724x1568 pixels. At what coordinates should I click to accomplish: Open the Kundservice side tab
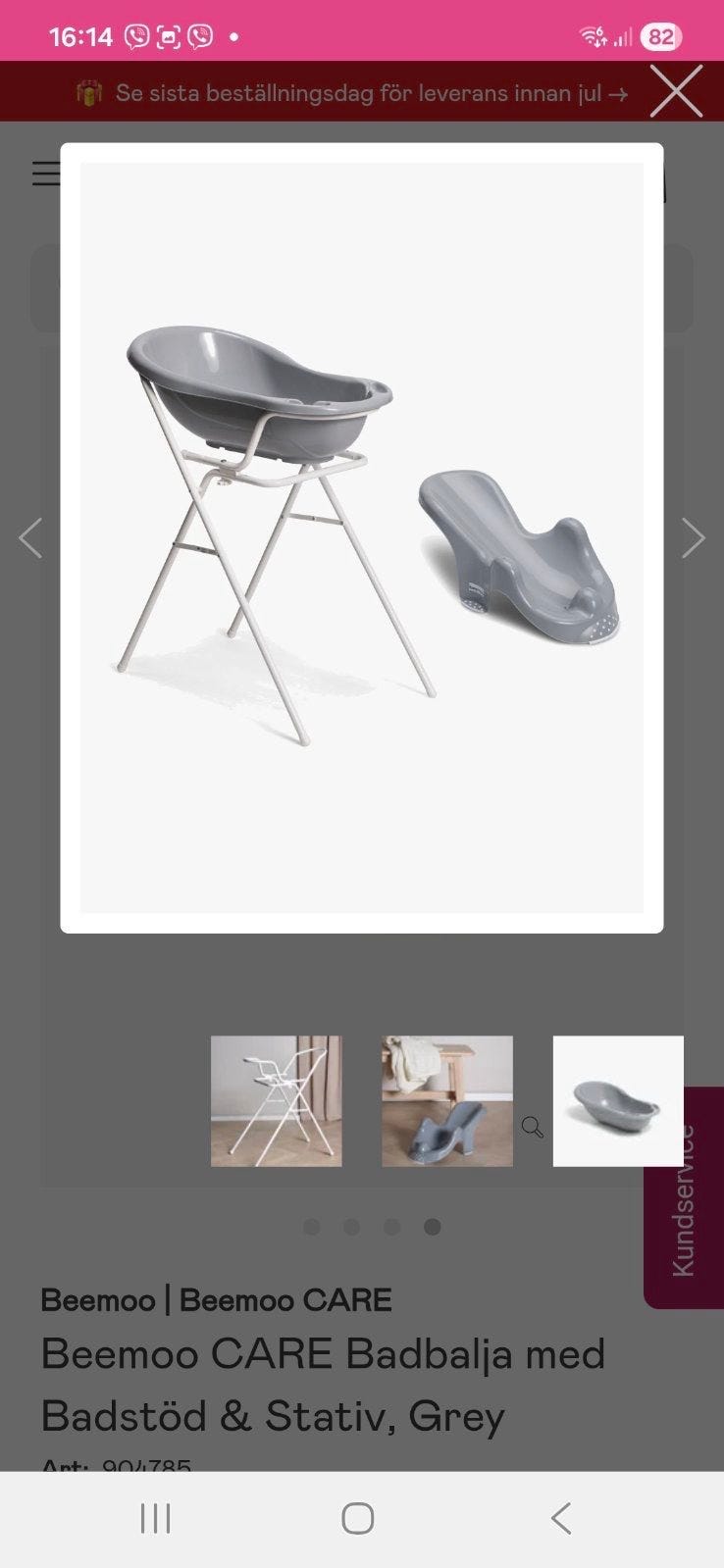684,1198
